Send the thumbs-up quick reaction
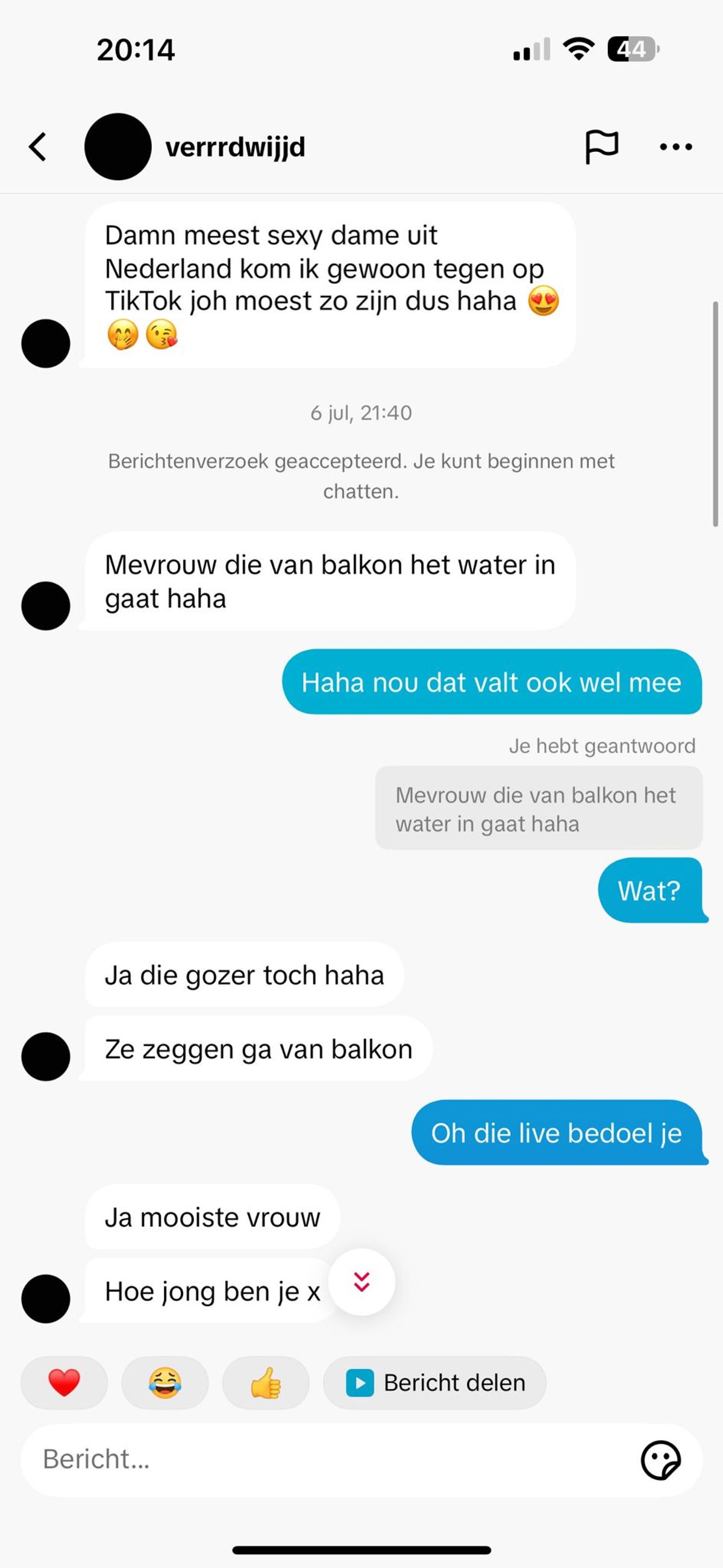This screenshot has height=1568, width=723. pos(266,1382)
